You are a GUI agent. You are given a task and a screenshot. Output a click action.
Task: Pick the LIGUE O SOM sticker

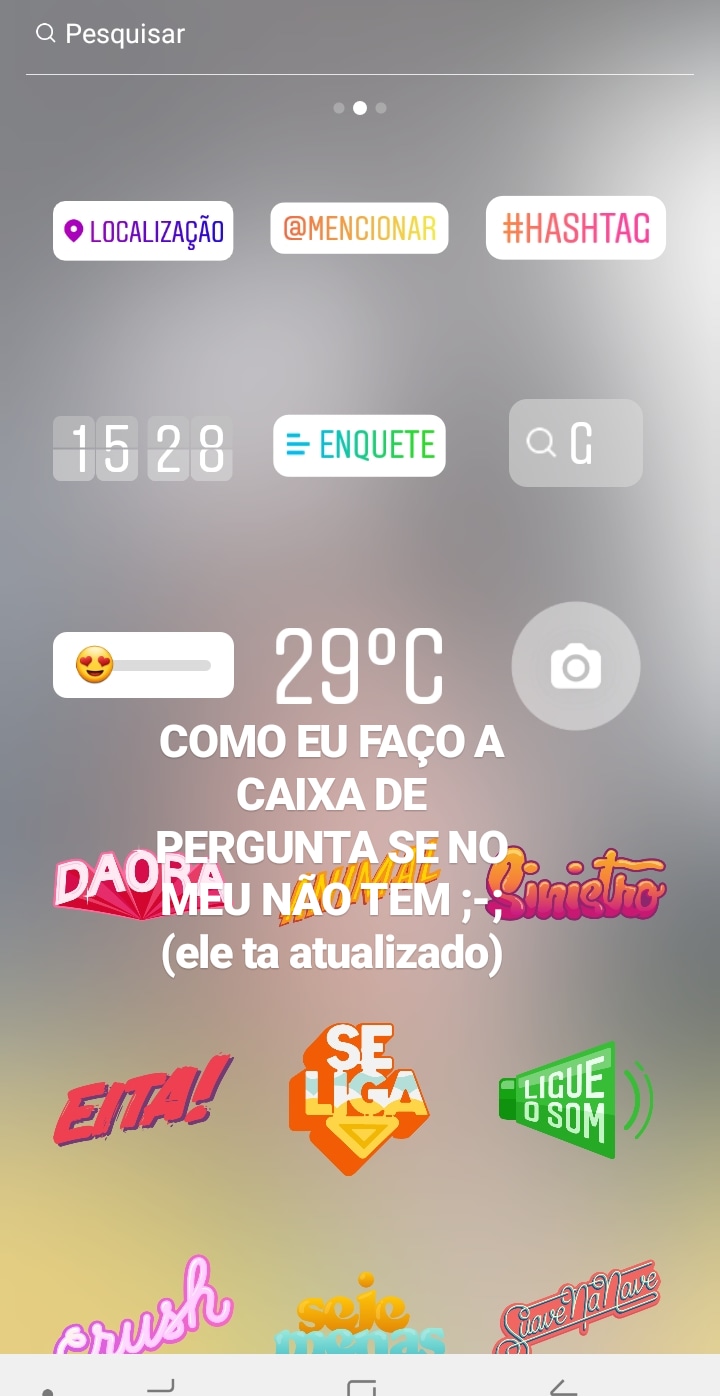(574, 1100)
